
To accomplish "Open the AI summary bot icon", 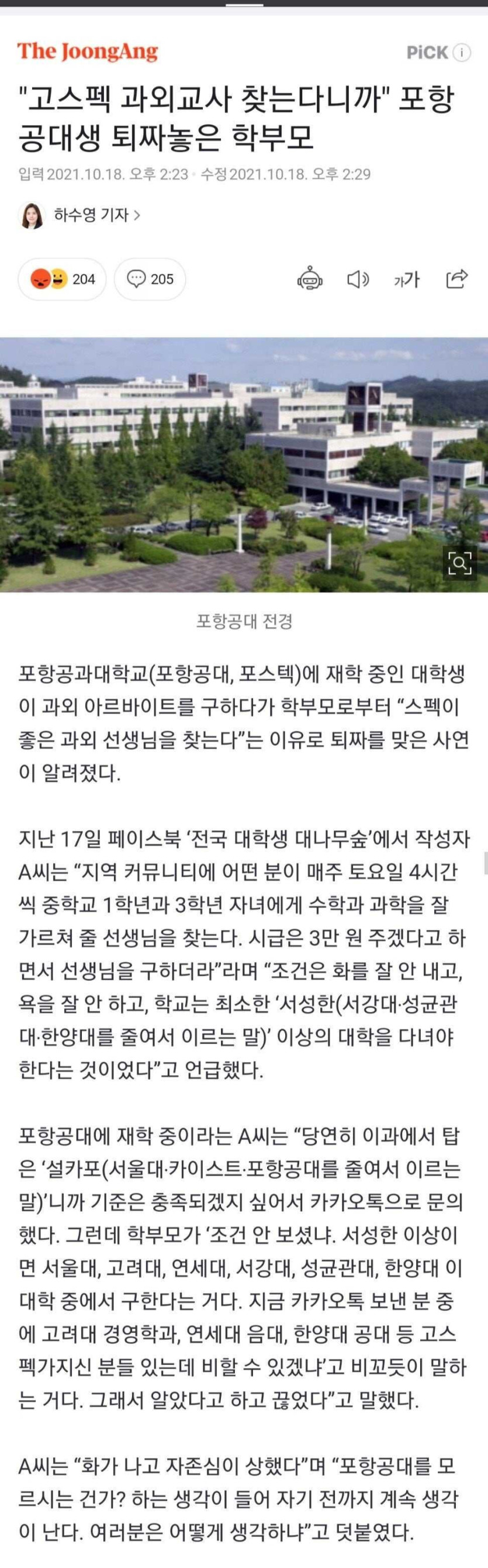I will coord(310,280).
